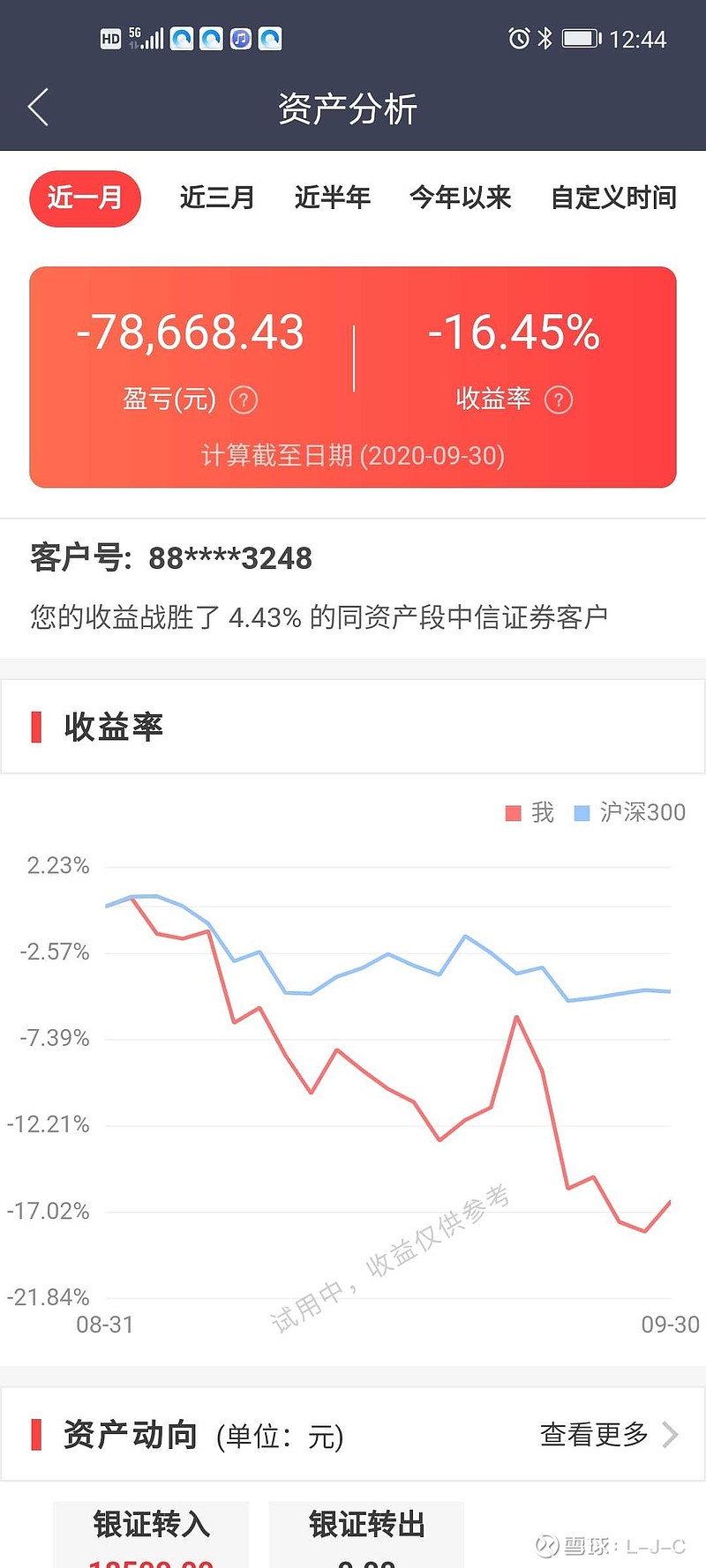Tap help icon next to 盈亏(元)
Screen dimensions: 706x1568
coord(244,400)
